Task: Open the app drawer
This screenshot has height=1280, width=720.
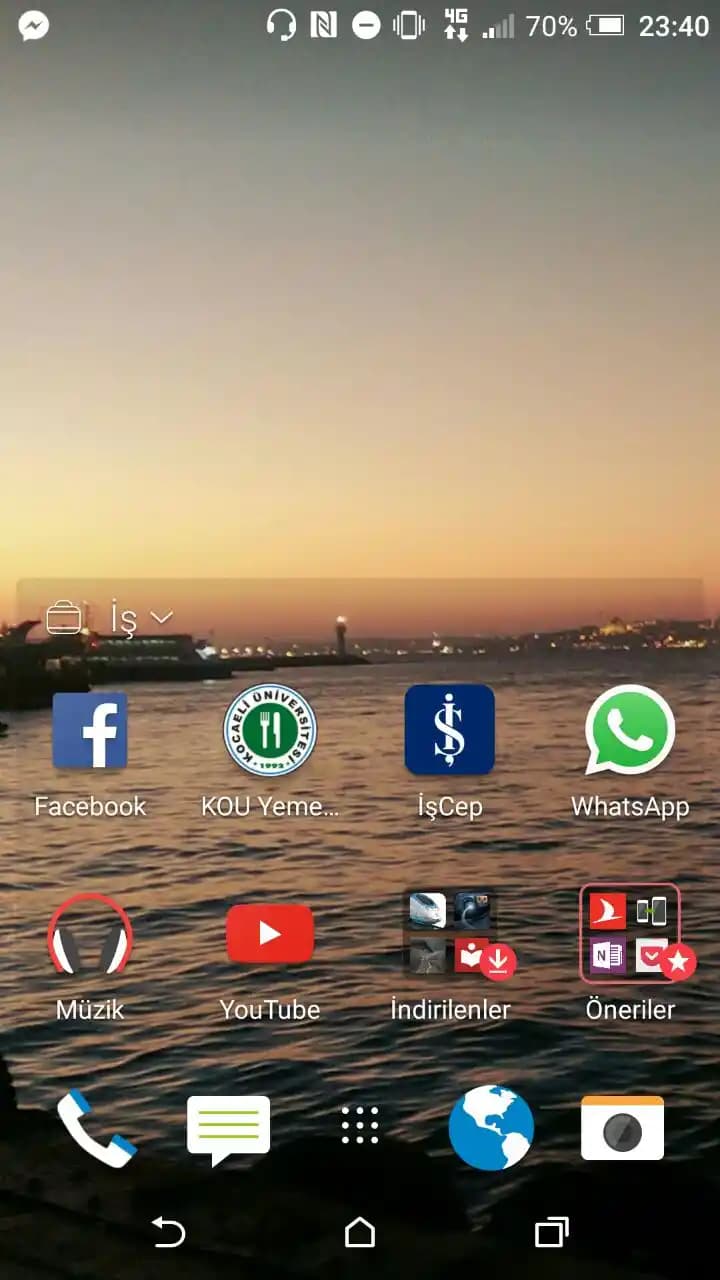Action: click(x=360, y=1125)
